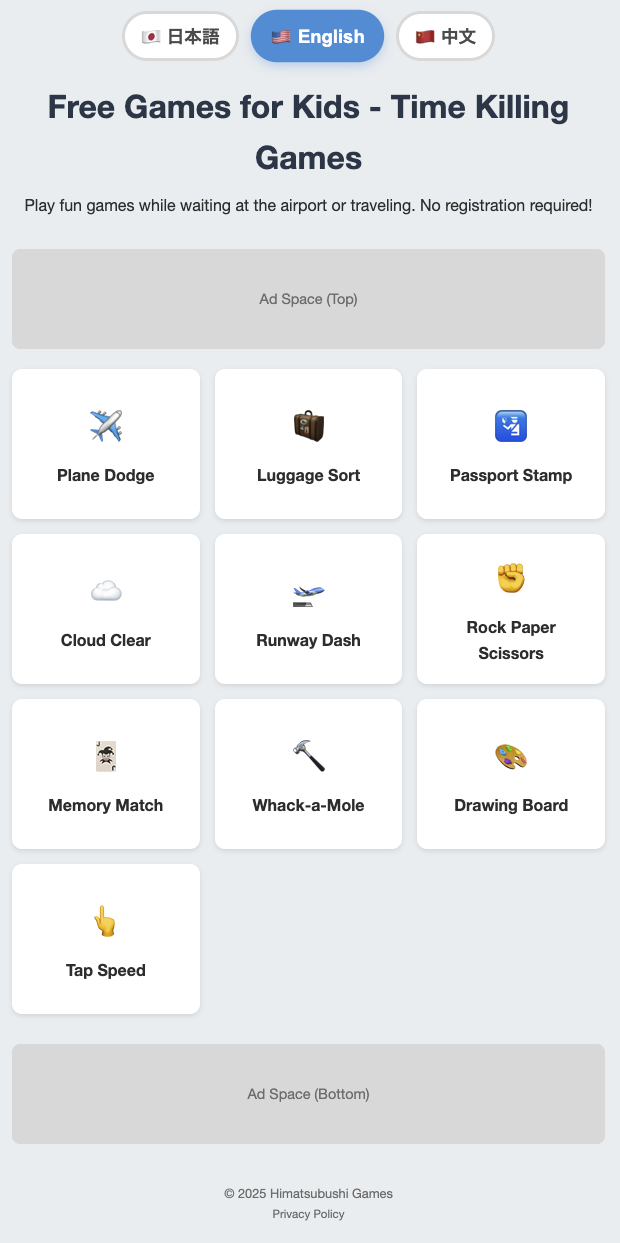Open the Plane Dodge game
The image size is (620, 1243).
coord(106,444)
